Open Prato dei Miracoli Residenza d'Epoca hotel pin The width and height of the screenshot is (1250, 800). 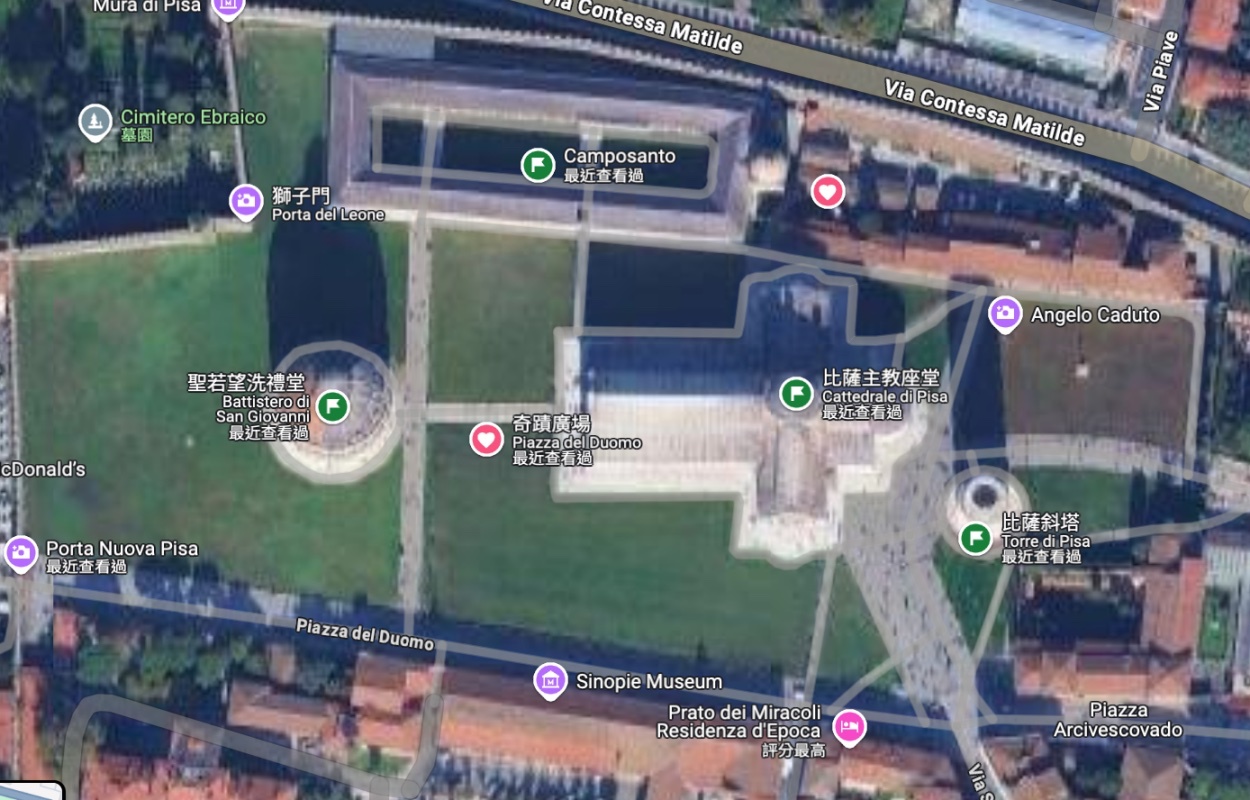[849, 727]
